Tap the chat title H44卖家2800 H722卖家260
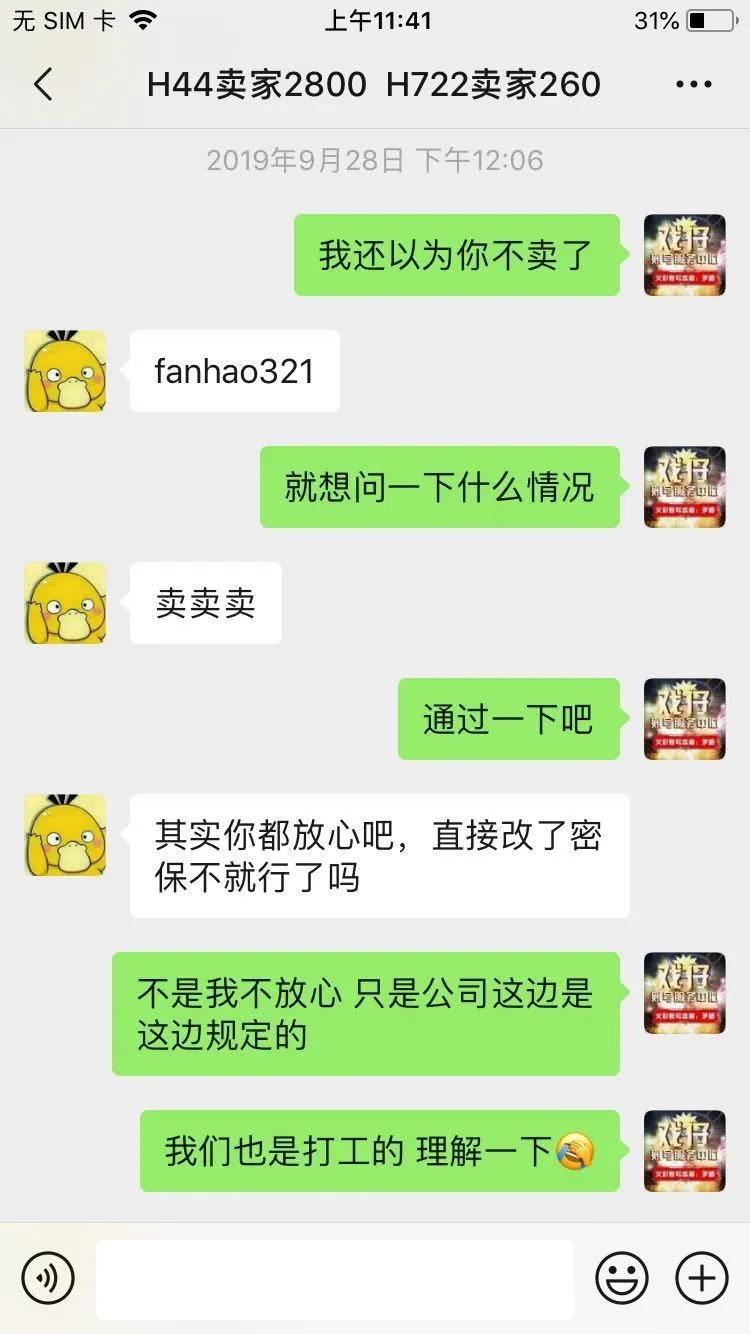This screenshot has height=1334, width=750. point(375,84)
